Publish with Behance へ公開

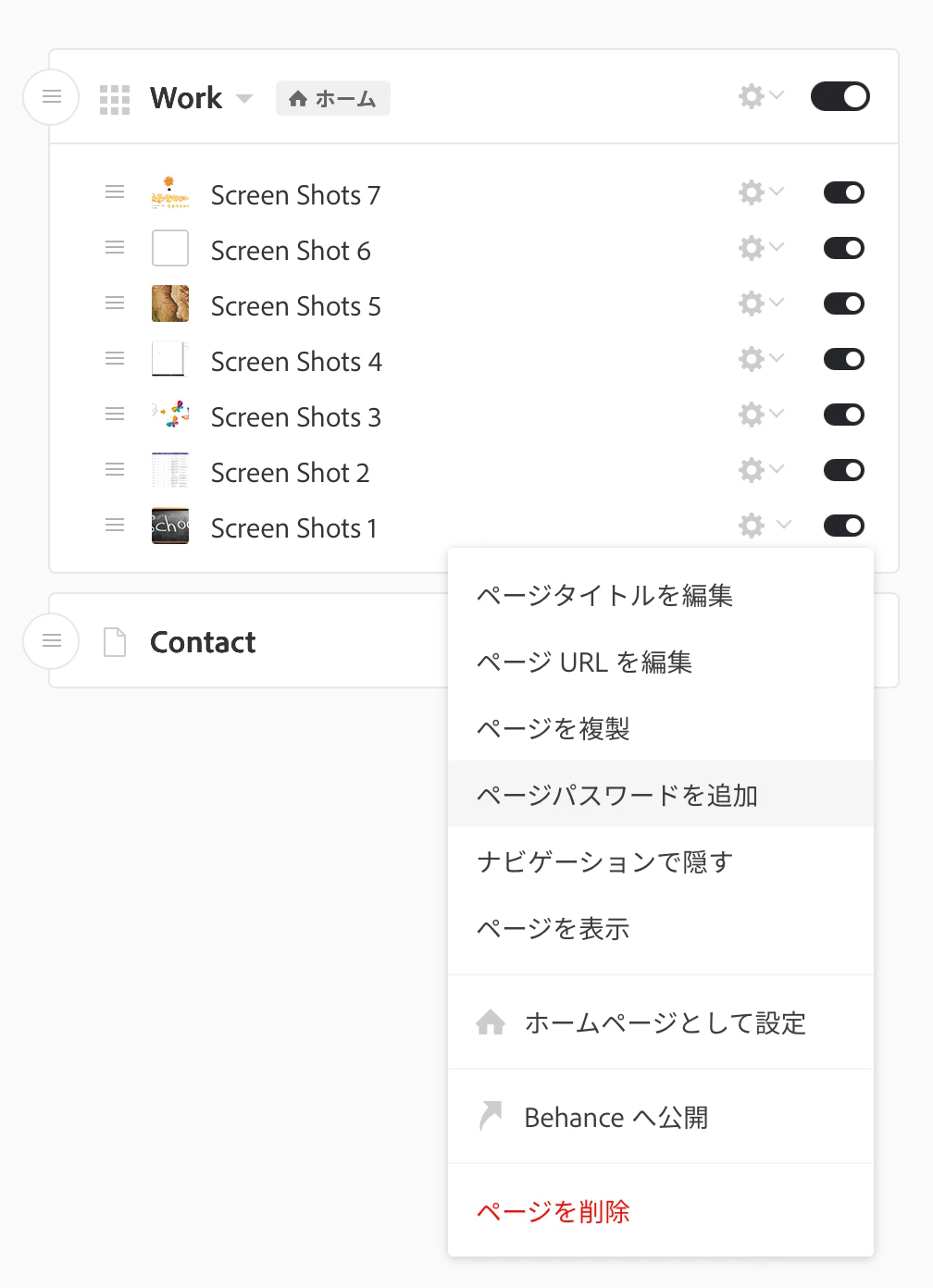(616, 1118)
